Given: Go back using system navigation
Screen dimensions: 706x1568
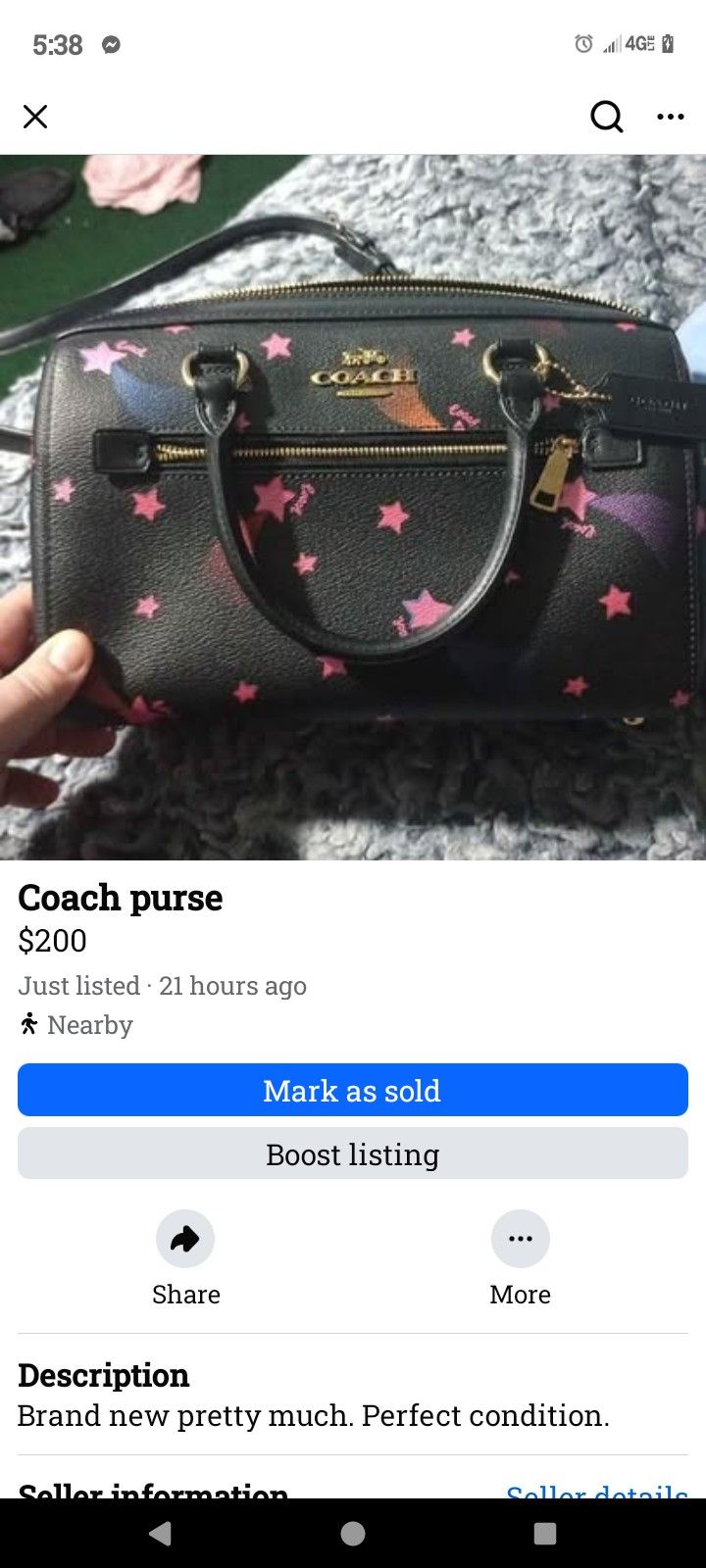Looking at the screenshot, I should [x=160, y=1534].
